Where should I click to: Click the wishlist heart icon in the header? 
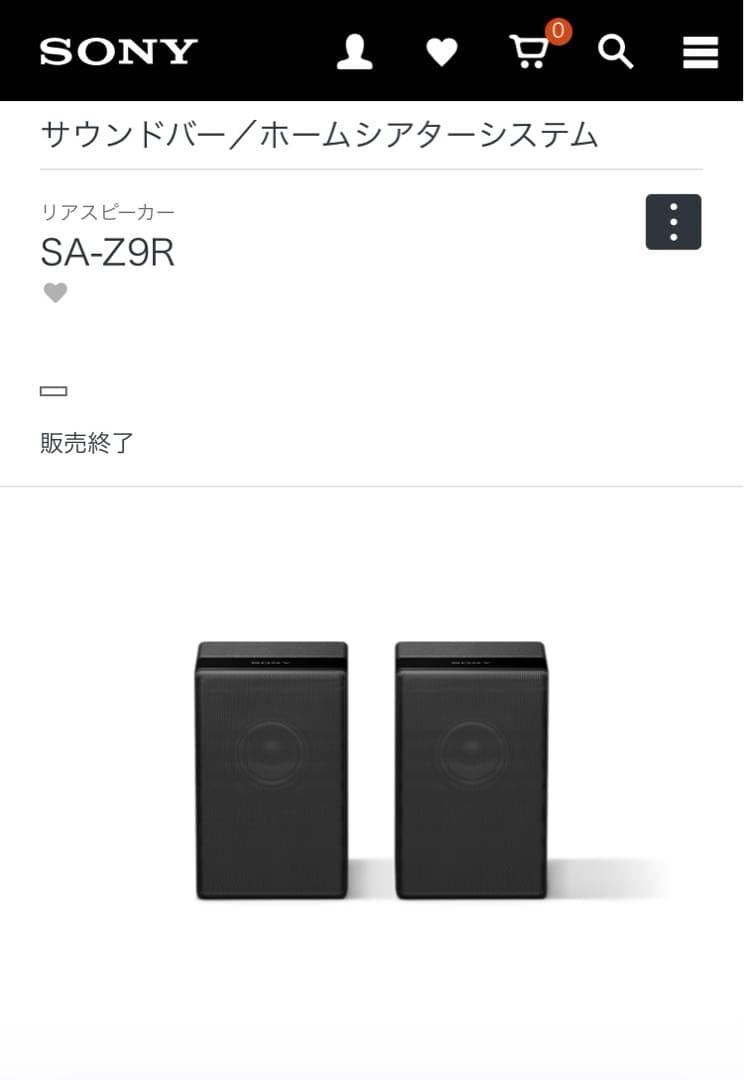442,50
